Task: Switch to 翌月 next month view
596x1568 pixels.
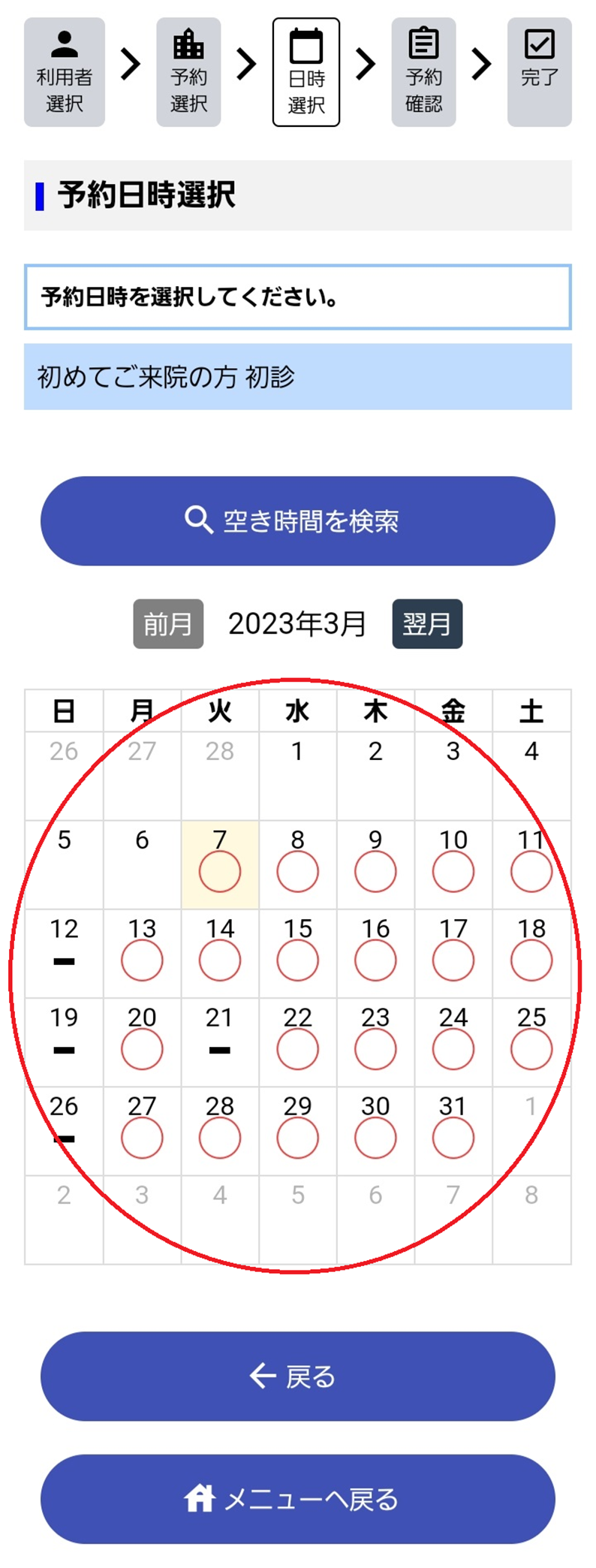Action: click(427, 623)
